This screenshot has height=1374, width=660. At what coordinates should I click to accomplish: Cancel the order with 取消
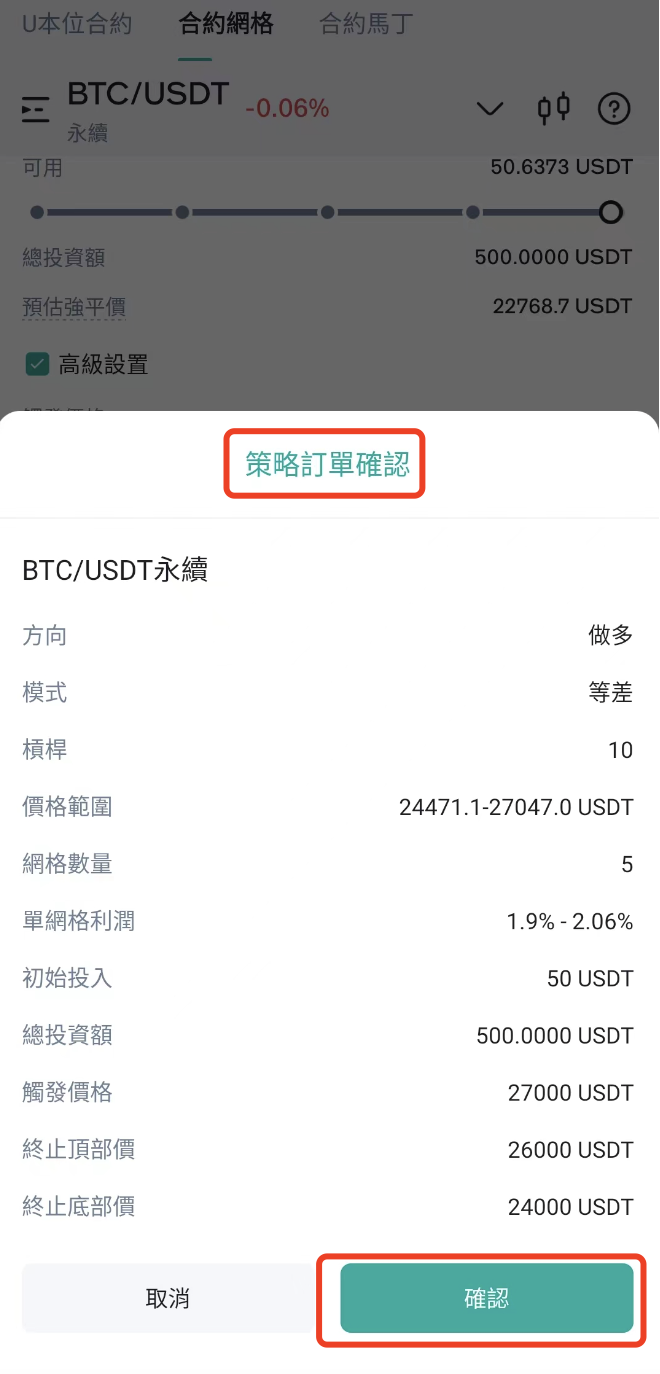168,1298
